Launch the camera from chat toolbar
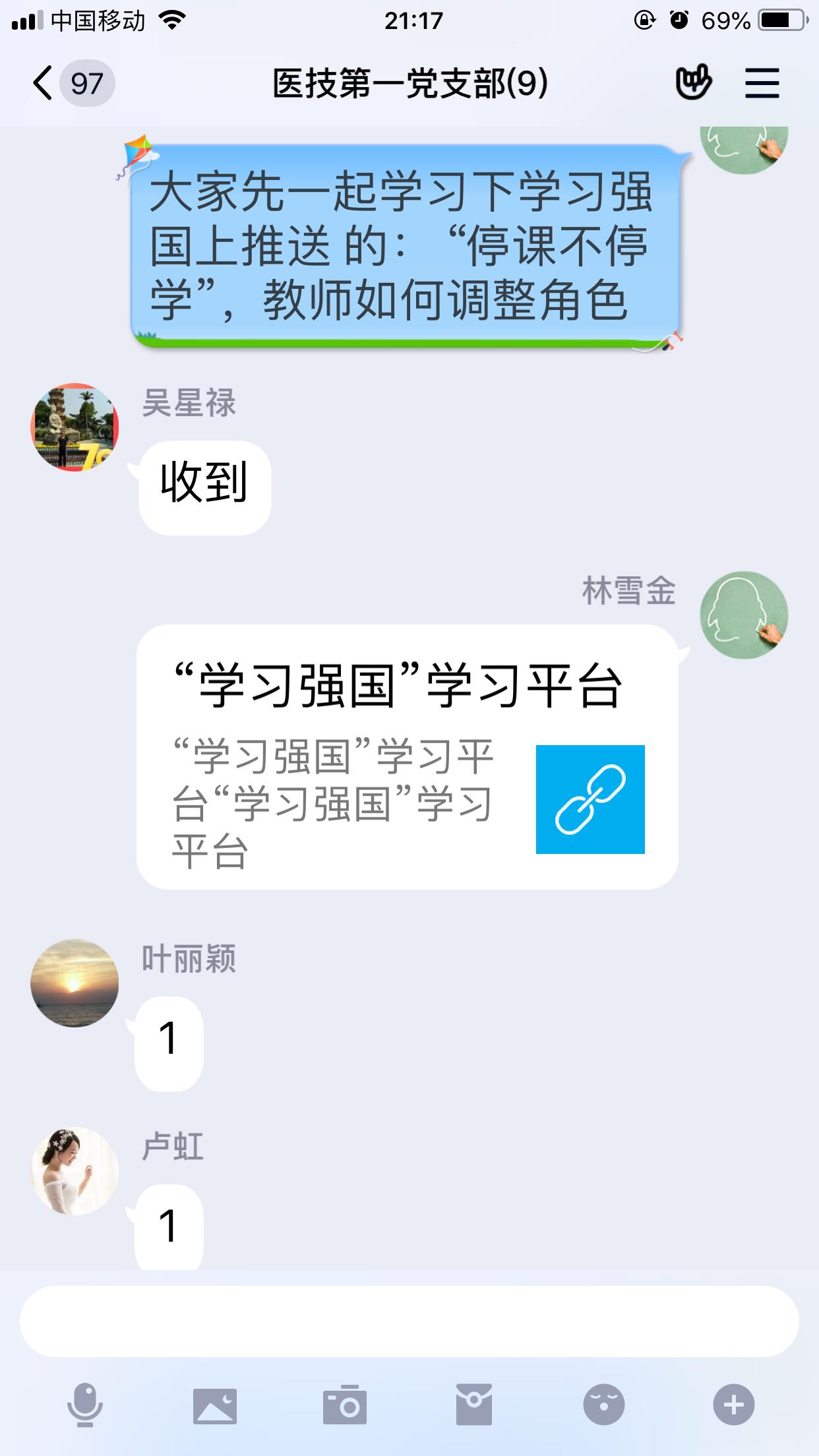This screenshot has width=819, height=1456. tap(344, 1405)
